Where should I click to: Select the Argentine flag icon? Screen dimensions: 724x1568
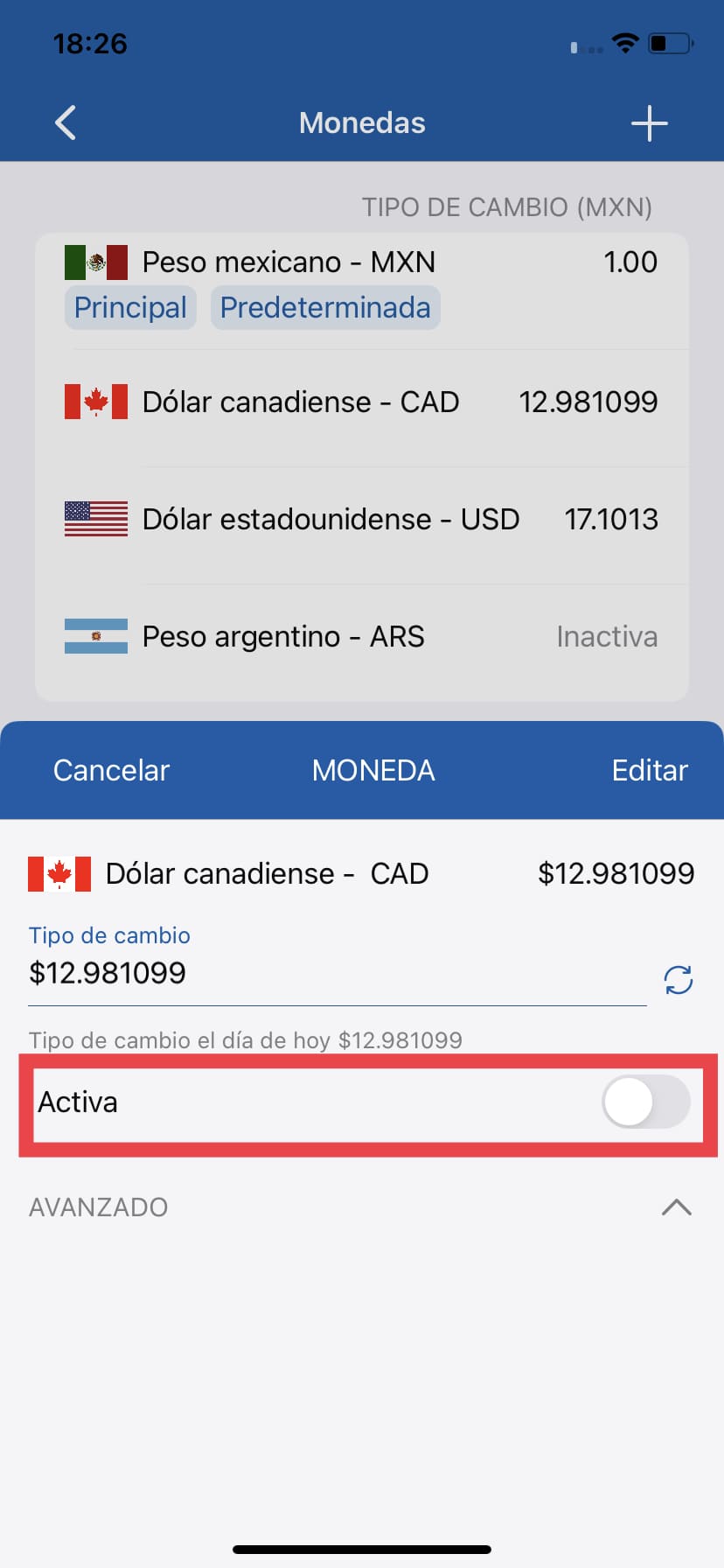95,636
